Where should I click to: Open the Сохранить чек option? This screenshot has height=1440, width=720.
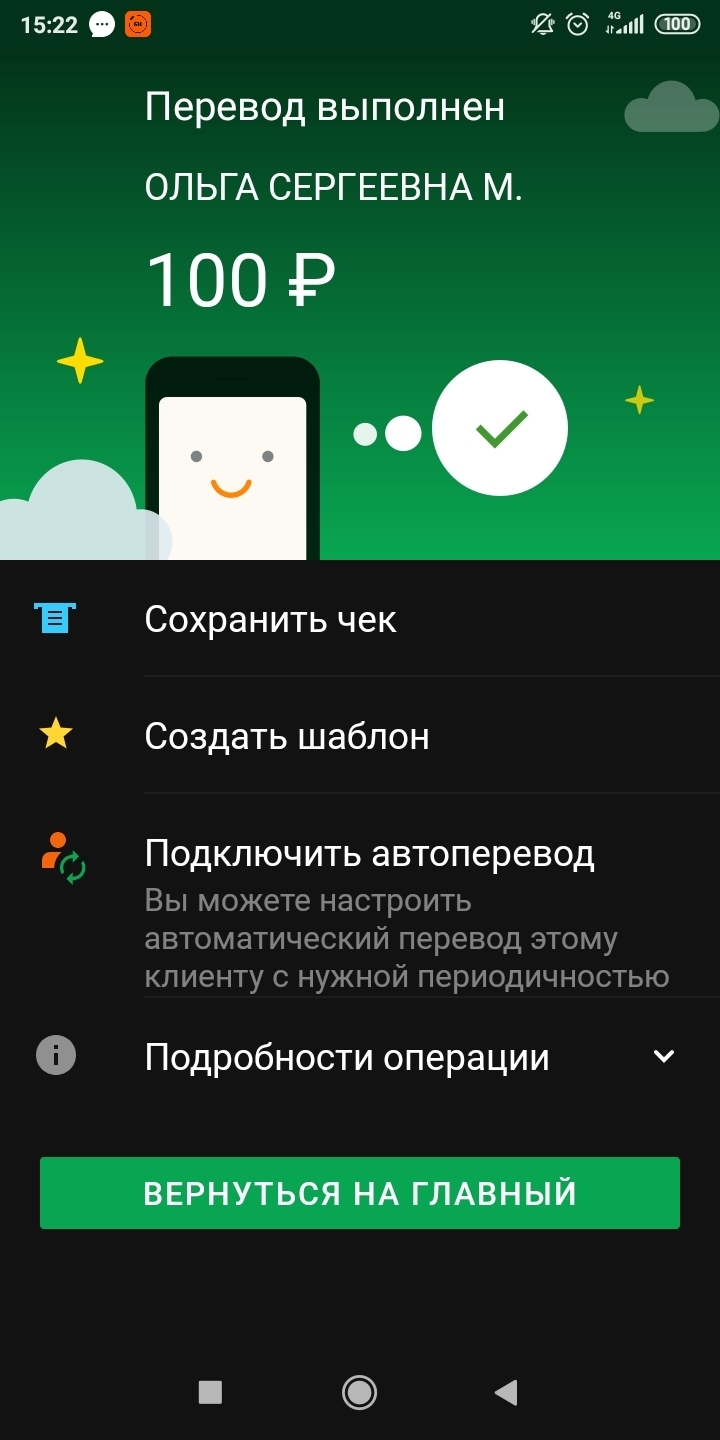(x=270, y=620)
